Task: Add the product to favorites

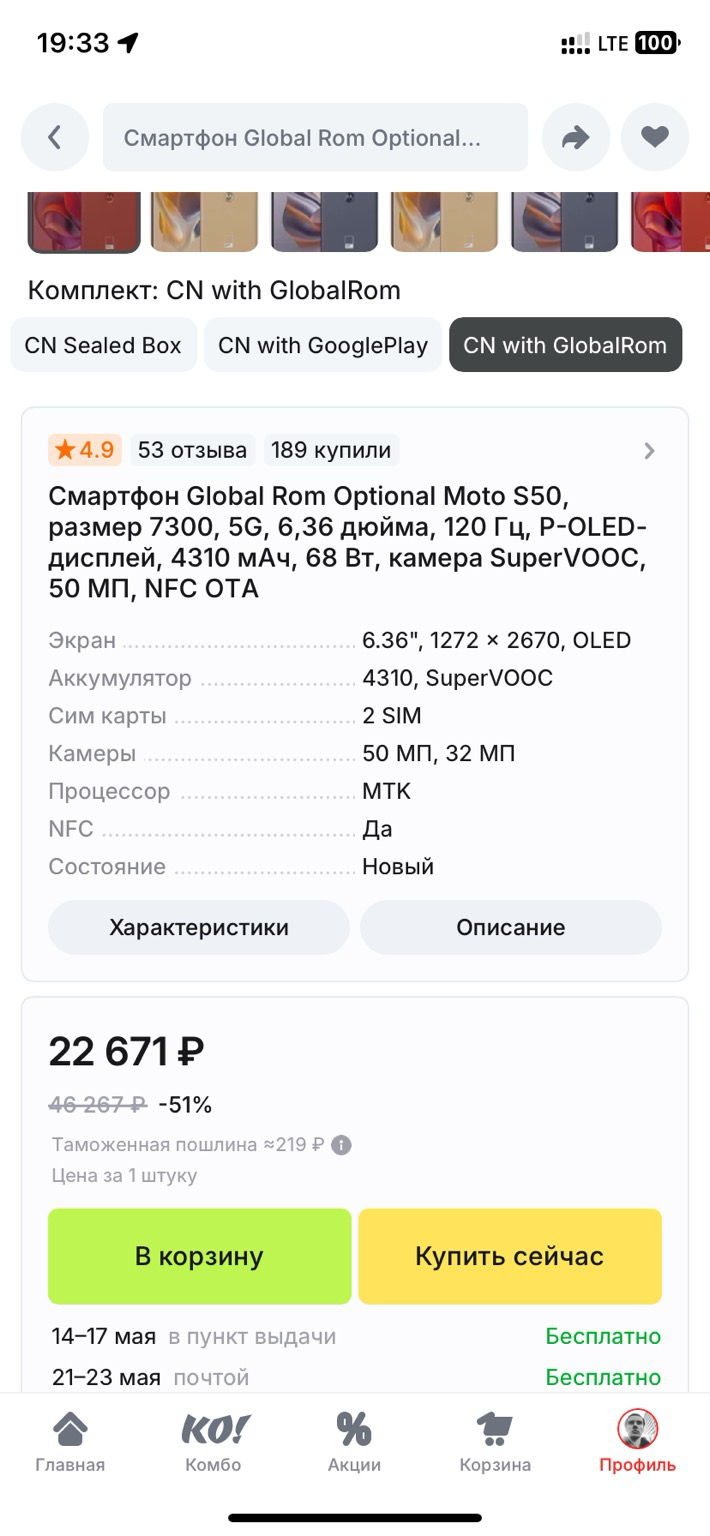Action: click(655, 137)
